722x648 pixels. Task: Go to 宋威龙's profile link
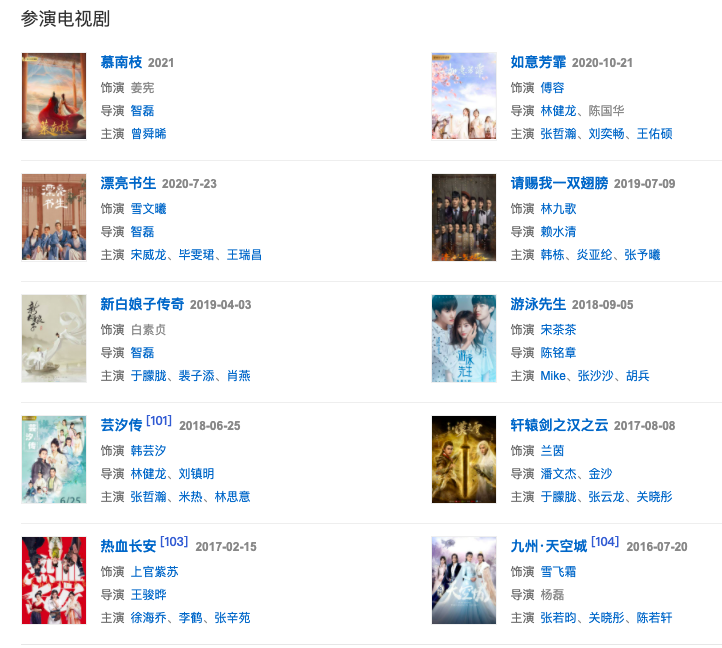coord(148,255)
